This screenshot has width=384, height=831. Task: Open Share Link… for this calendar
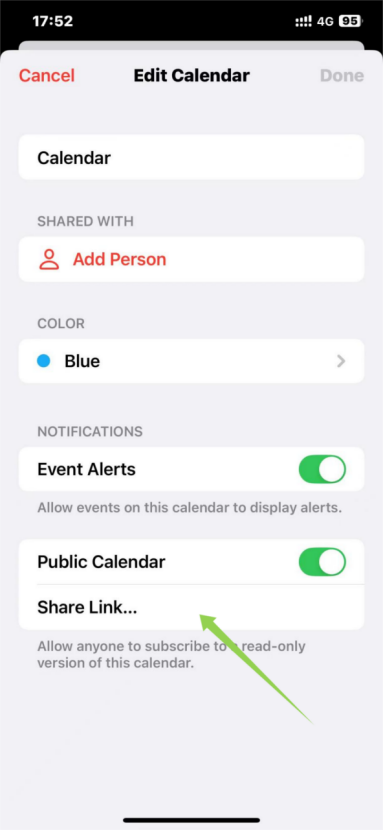coord(191,607)
